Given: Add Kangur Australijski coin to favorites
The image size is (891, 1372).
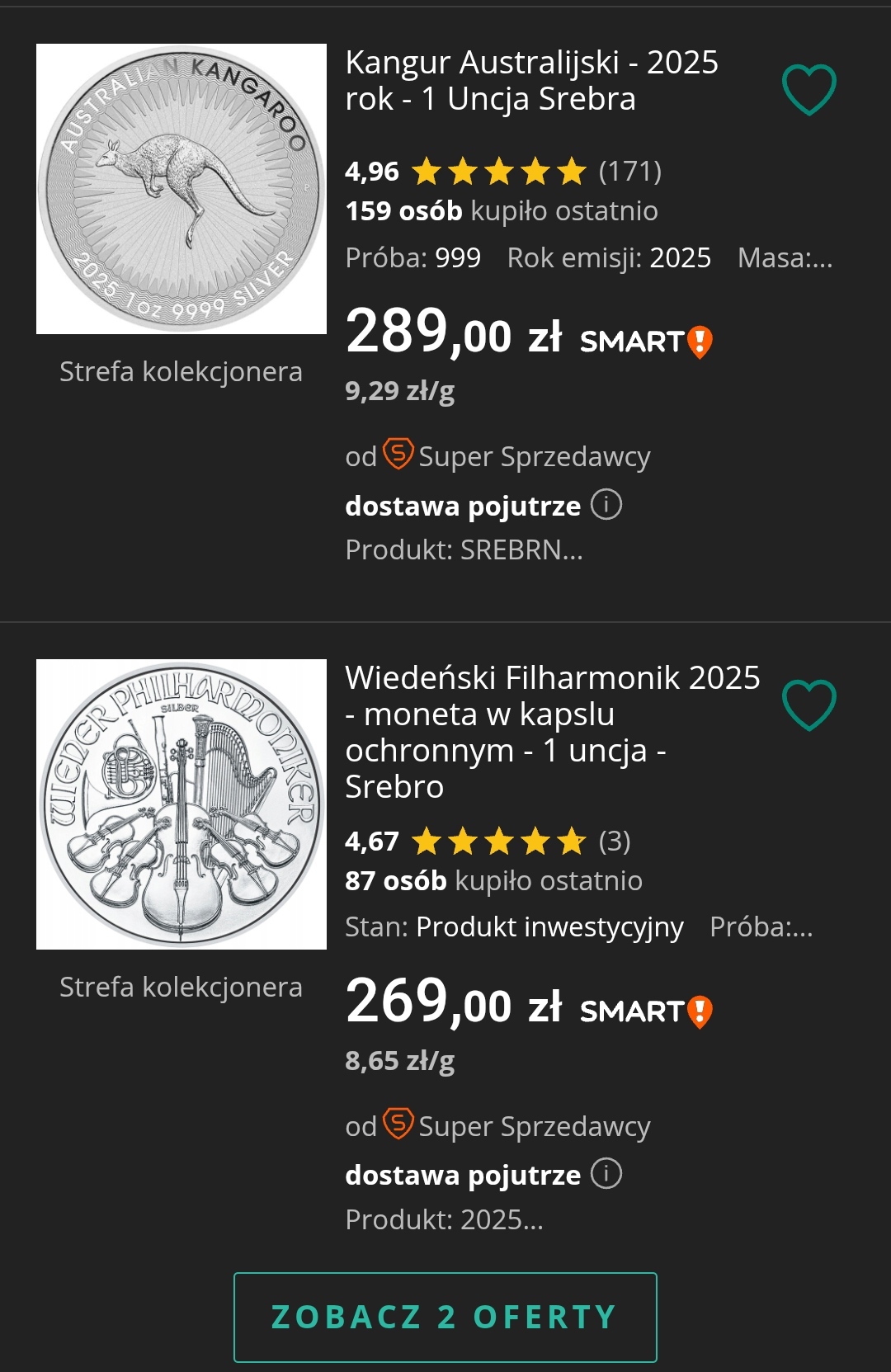Looking at the screenshot, I should tap(808, 90).
